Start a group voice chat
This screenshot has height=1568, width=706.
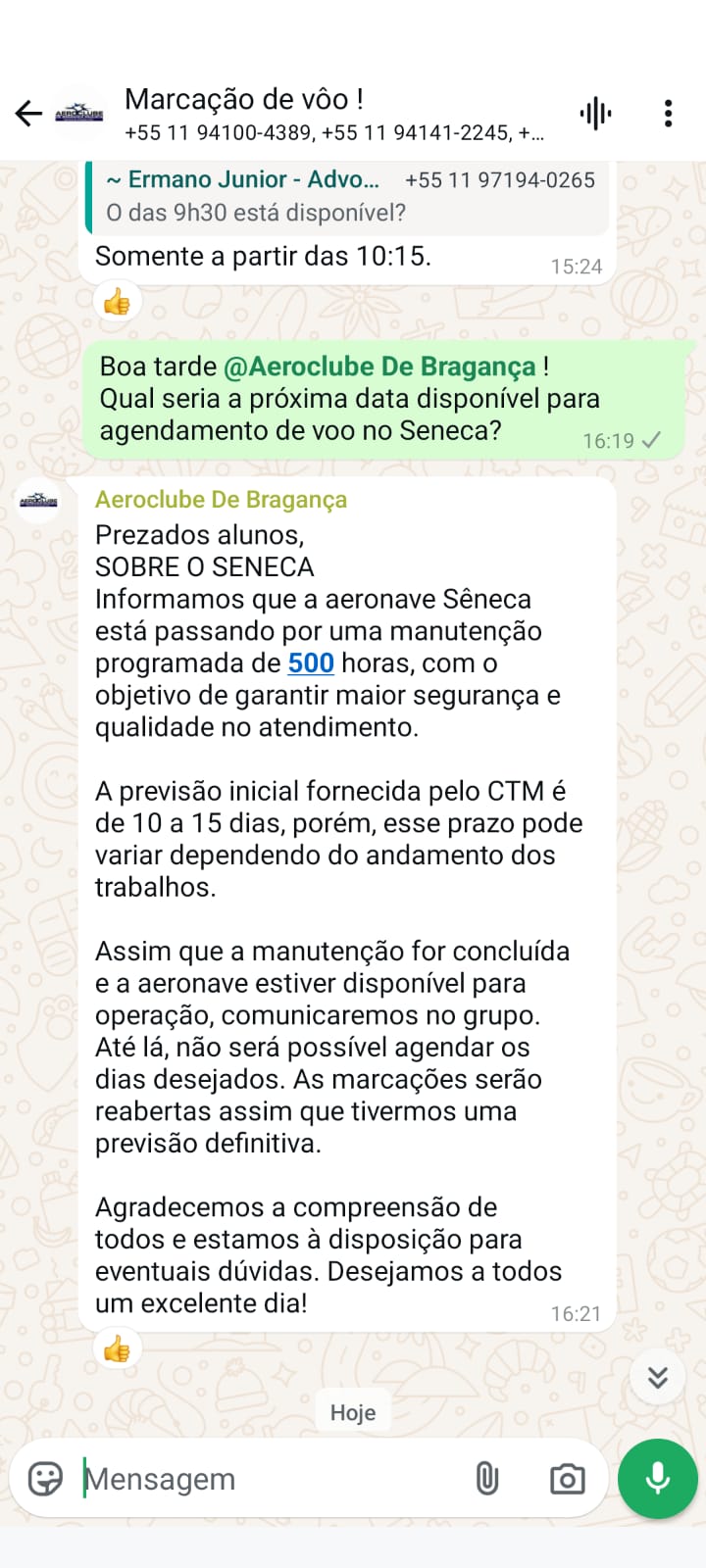(595, 114)
